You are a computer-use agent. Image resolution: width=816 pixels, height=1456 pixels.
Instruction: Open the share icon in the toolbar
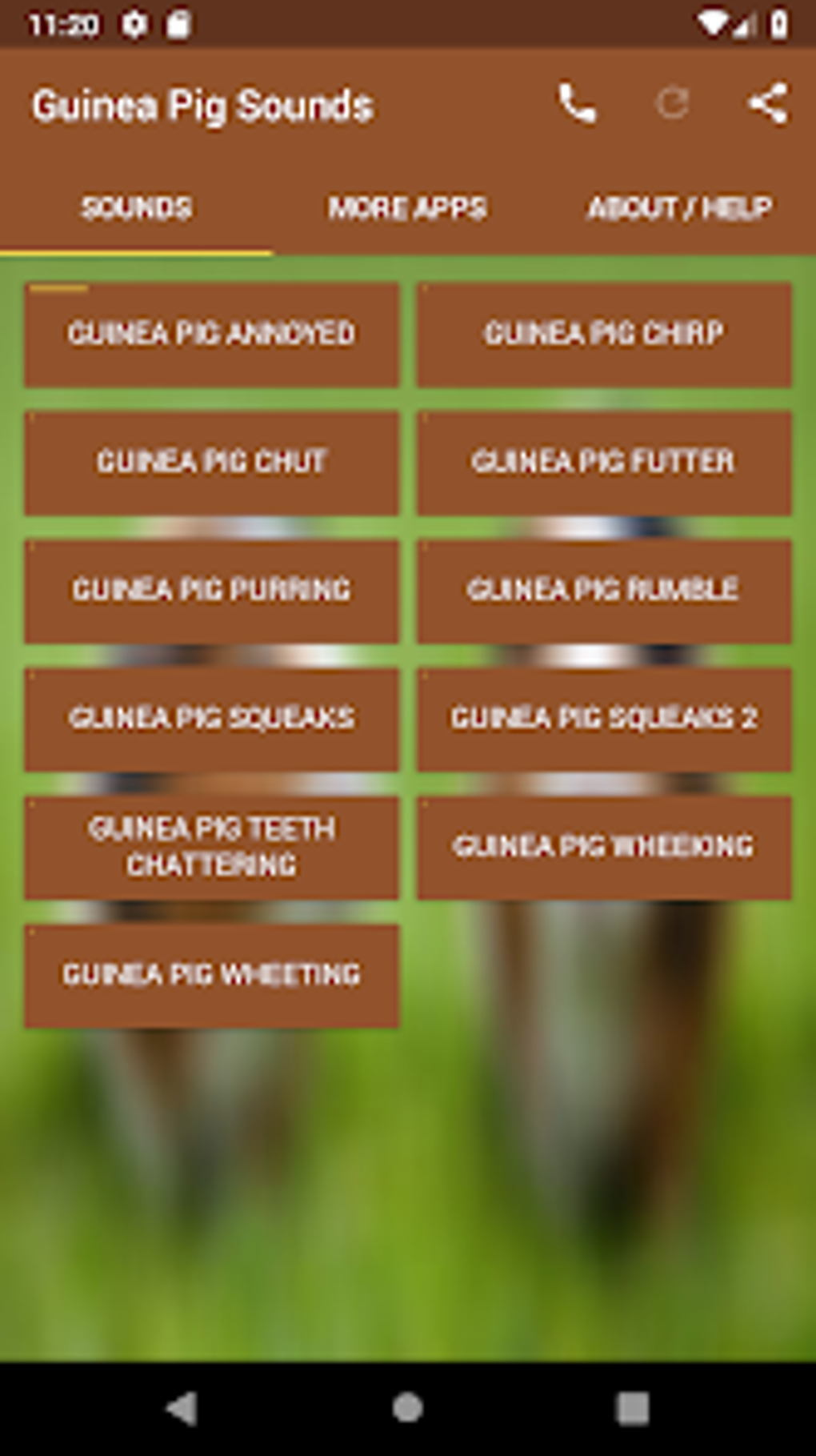[x=766, y=102]
